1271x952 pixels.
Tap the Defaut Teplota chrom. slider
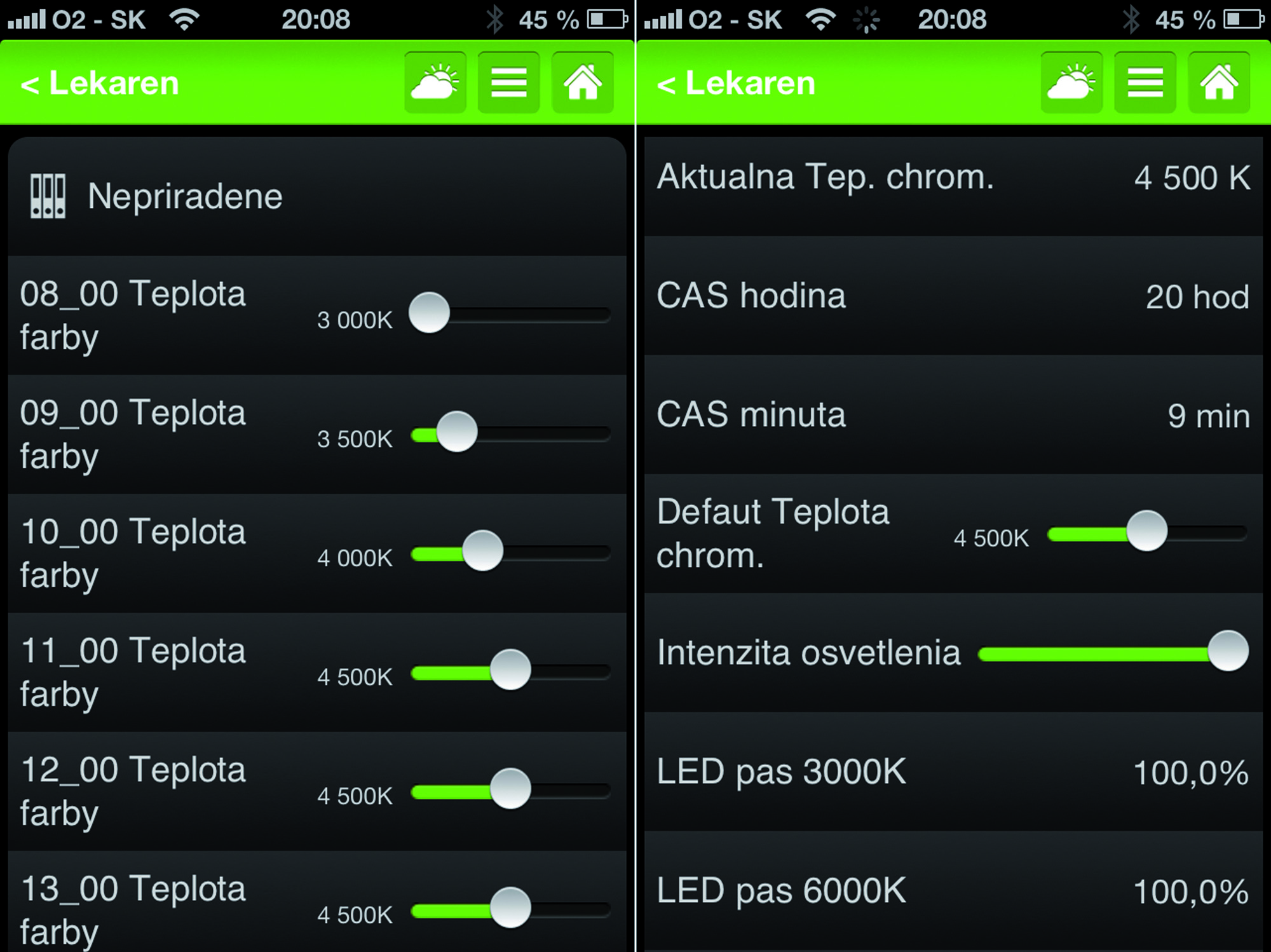[x=1146, y=531]
